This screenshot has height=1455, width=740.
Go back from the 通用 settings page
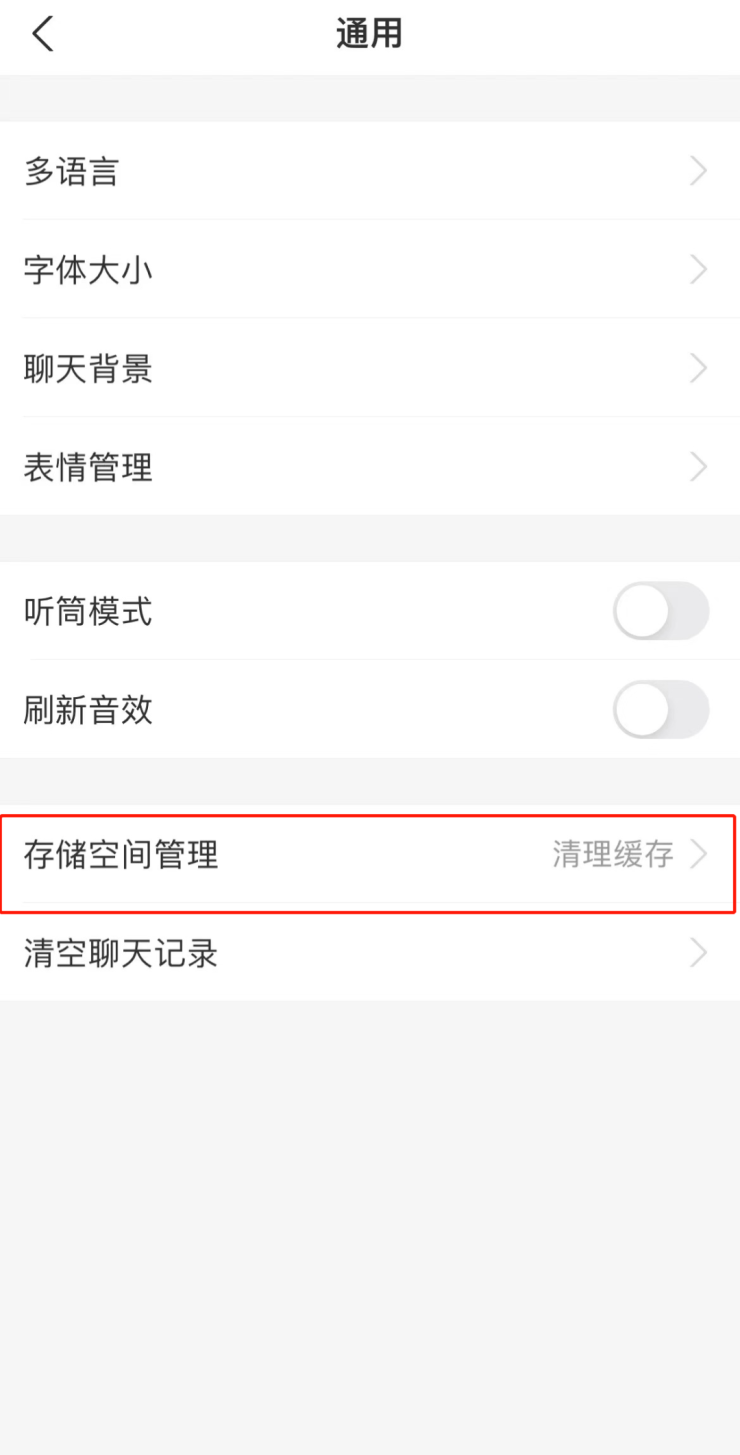point(42,34)
